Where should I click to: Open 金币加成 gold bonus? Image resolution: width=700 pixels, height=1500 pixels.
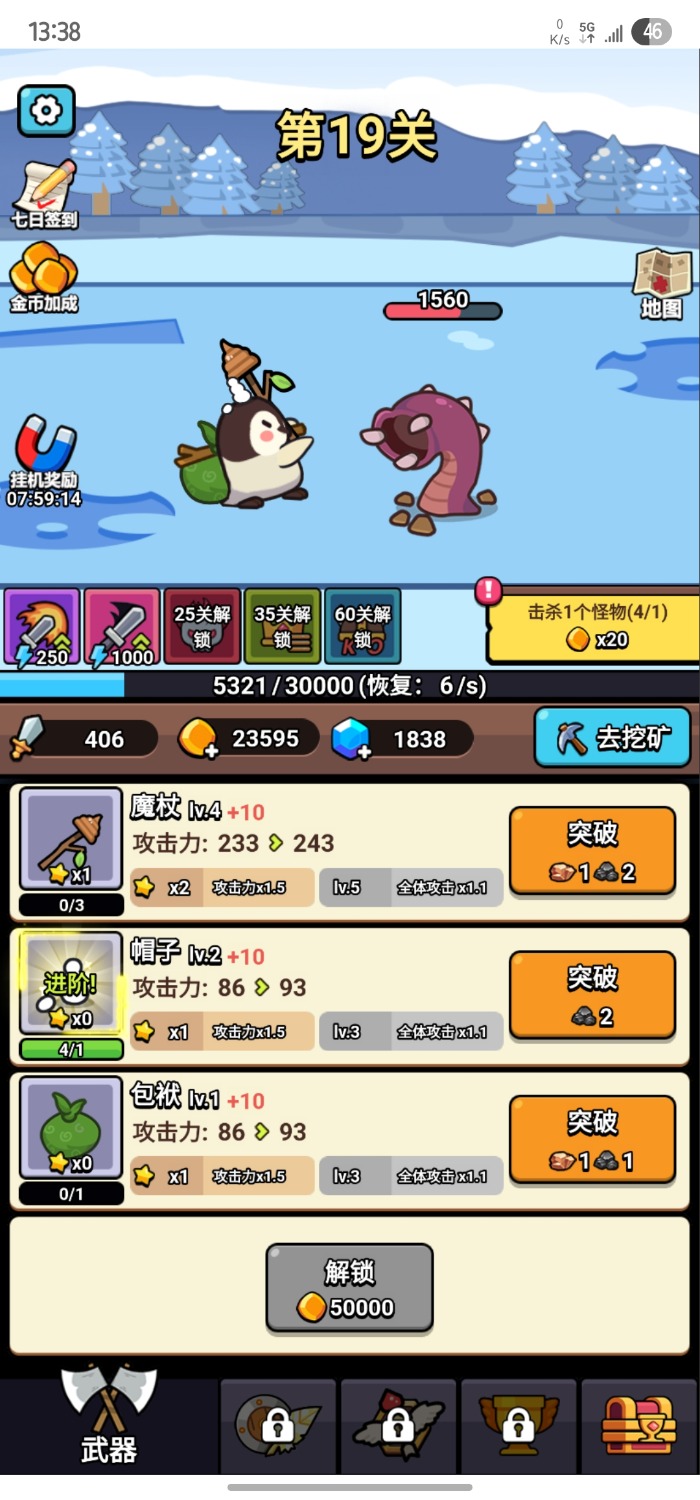(43, 277)
